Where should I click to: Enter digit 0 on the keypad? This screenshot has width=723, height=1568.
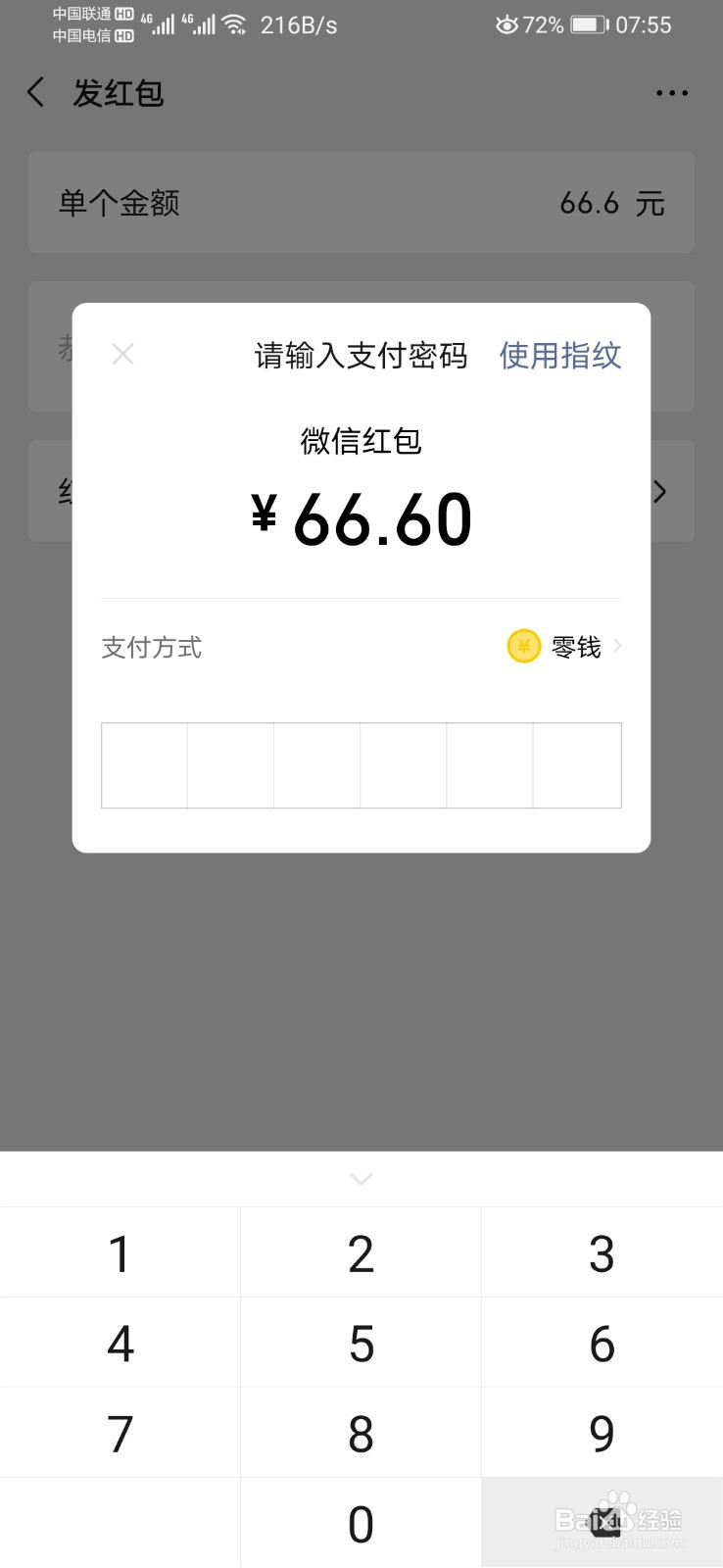[361, 1524]
